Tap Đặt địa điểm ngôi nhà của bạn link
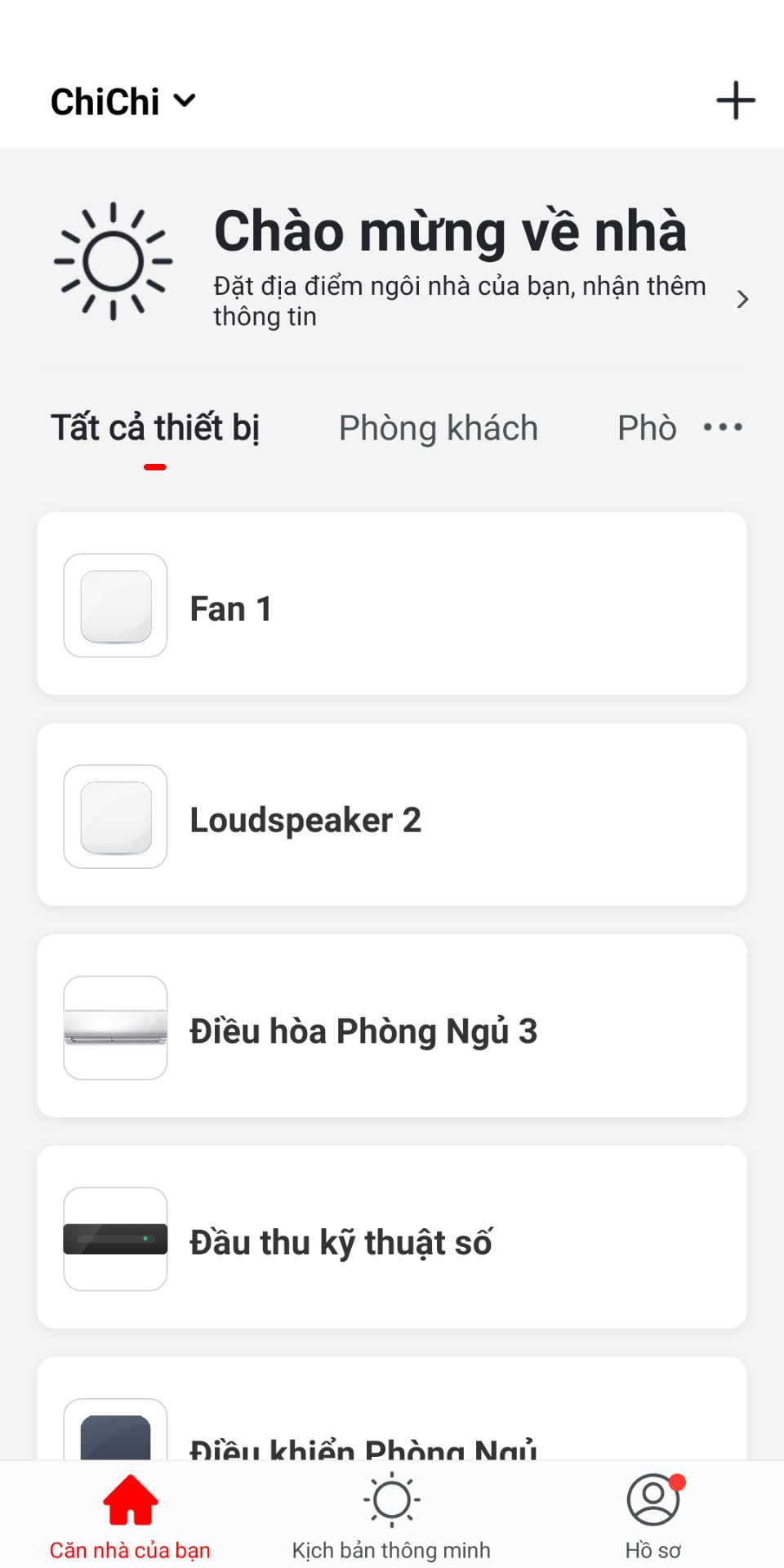 tap(457, 301)
